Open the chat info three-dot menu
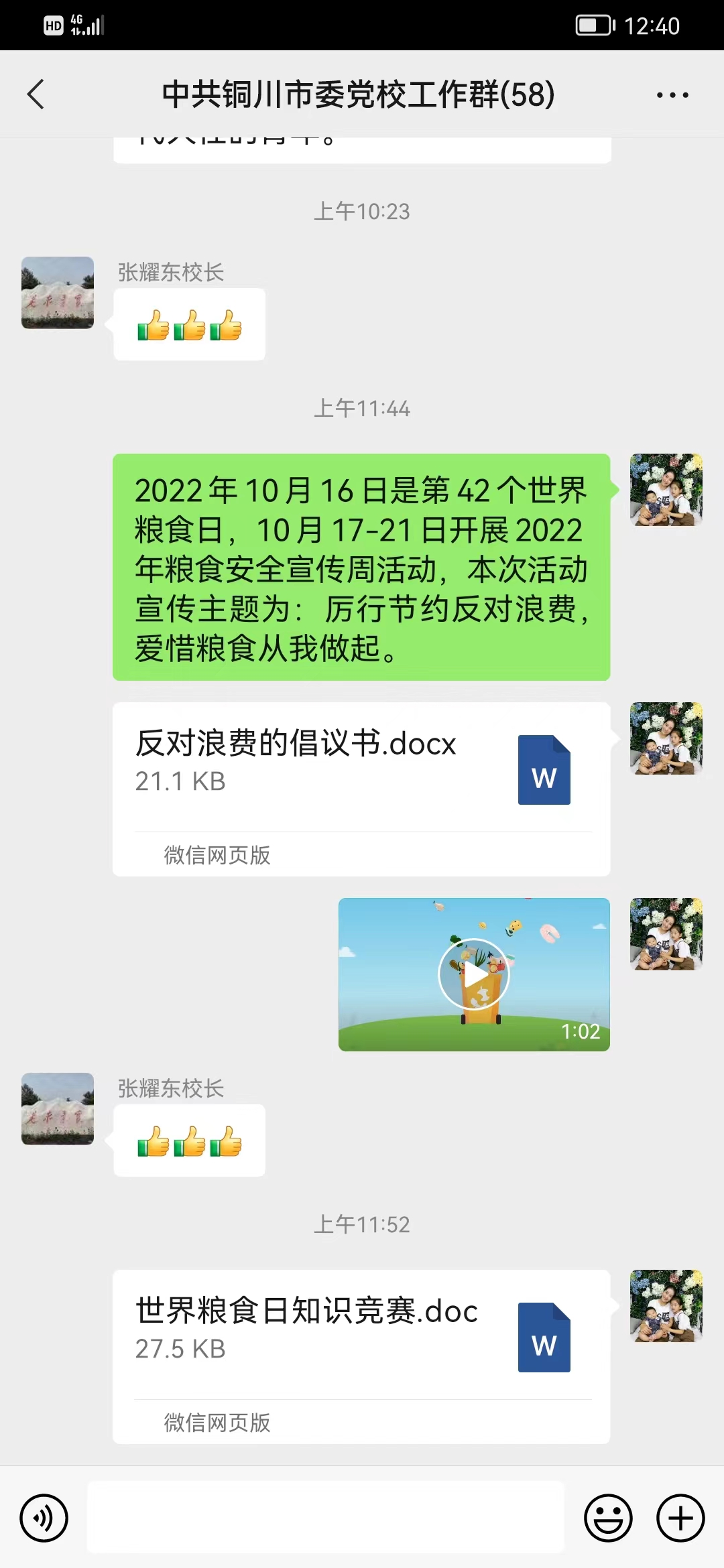Viewport: 724px width, 1568px height. (x=672, y=95)
